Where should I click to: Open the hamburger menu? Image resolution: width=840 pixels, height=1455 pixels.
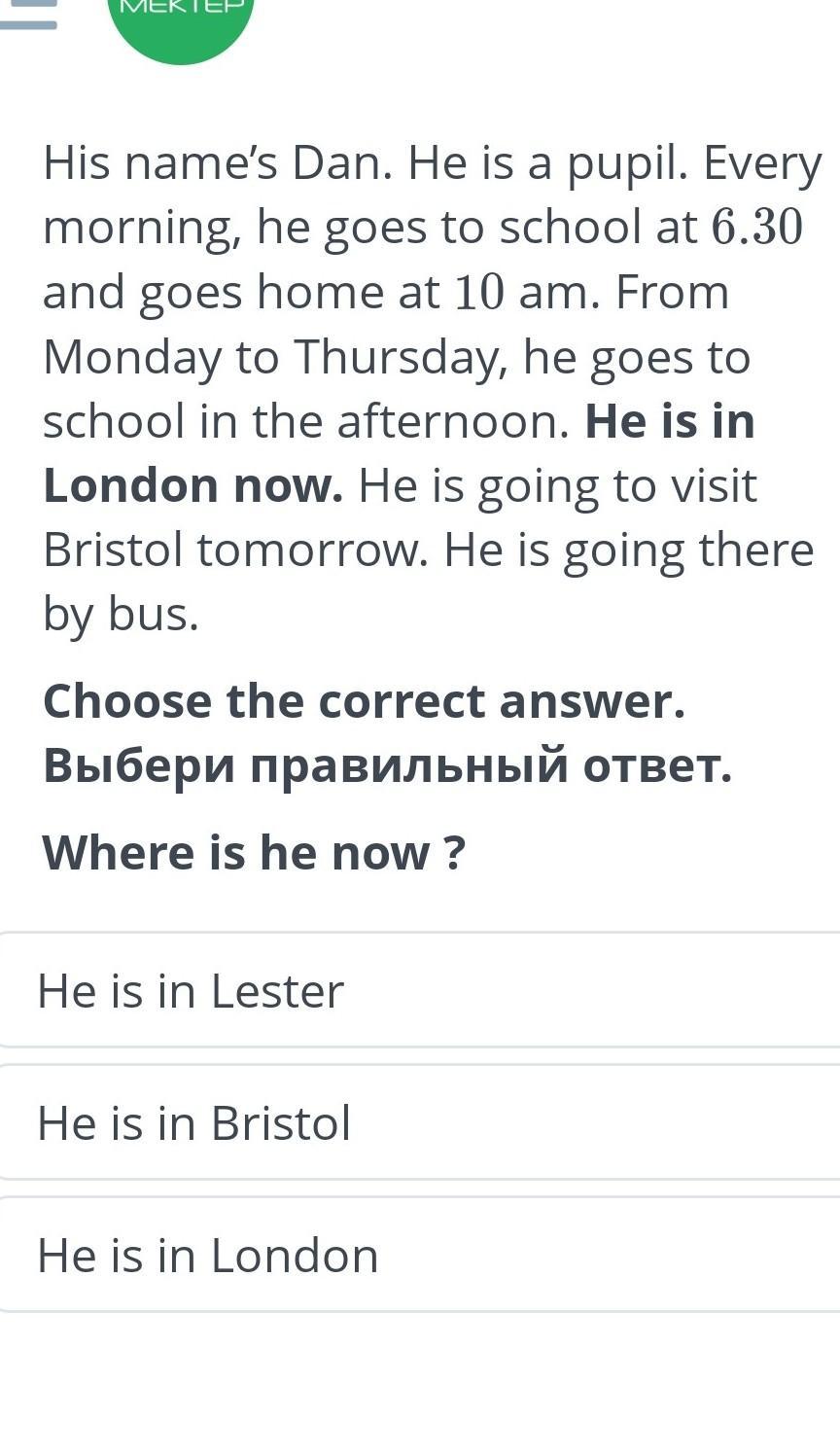coord(28,12)
